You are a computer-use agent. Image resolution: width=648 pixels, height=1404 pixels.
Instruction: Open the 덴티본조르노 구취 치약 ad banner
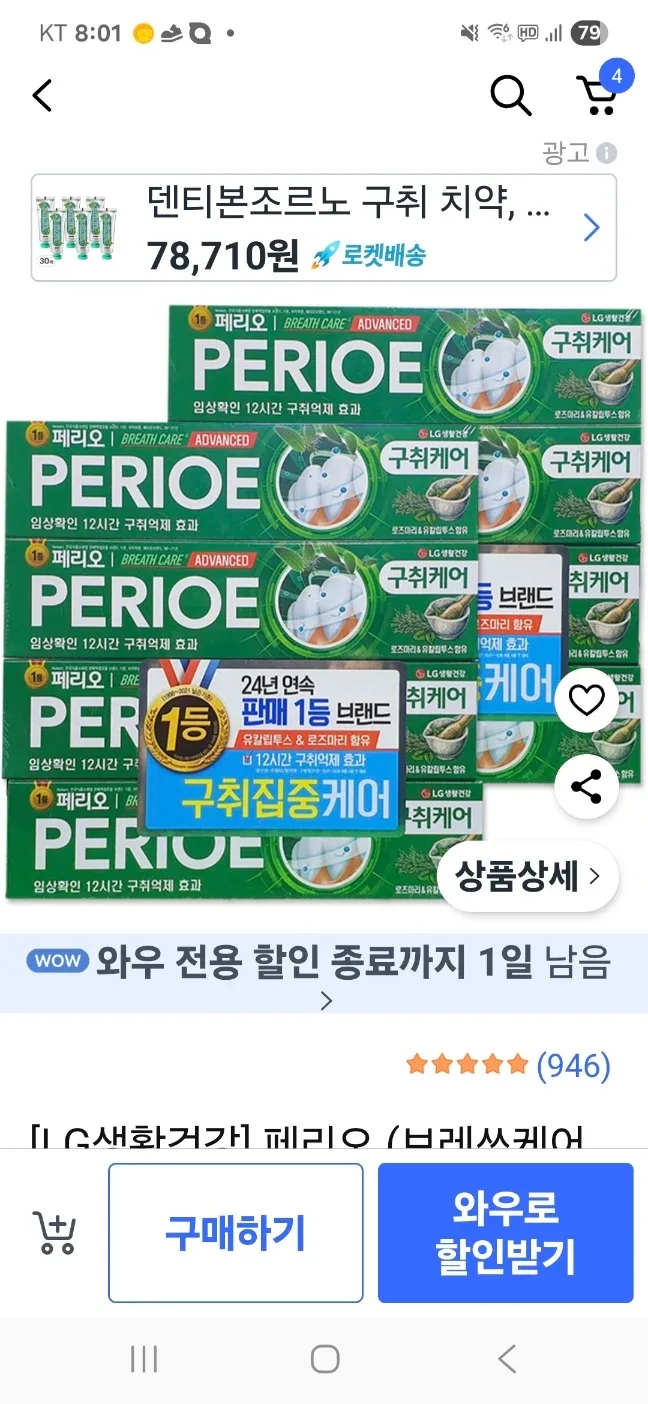pos(324,227)
